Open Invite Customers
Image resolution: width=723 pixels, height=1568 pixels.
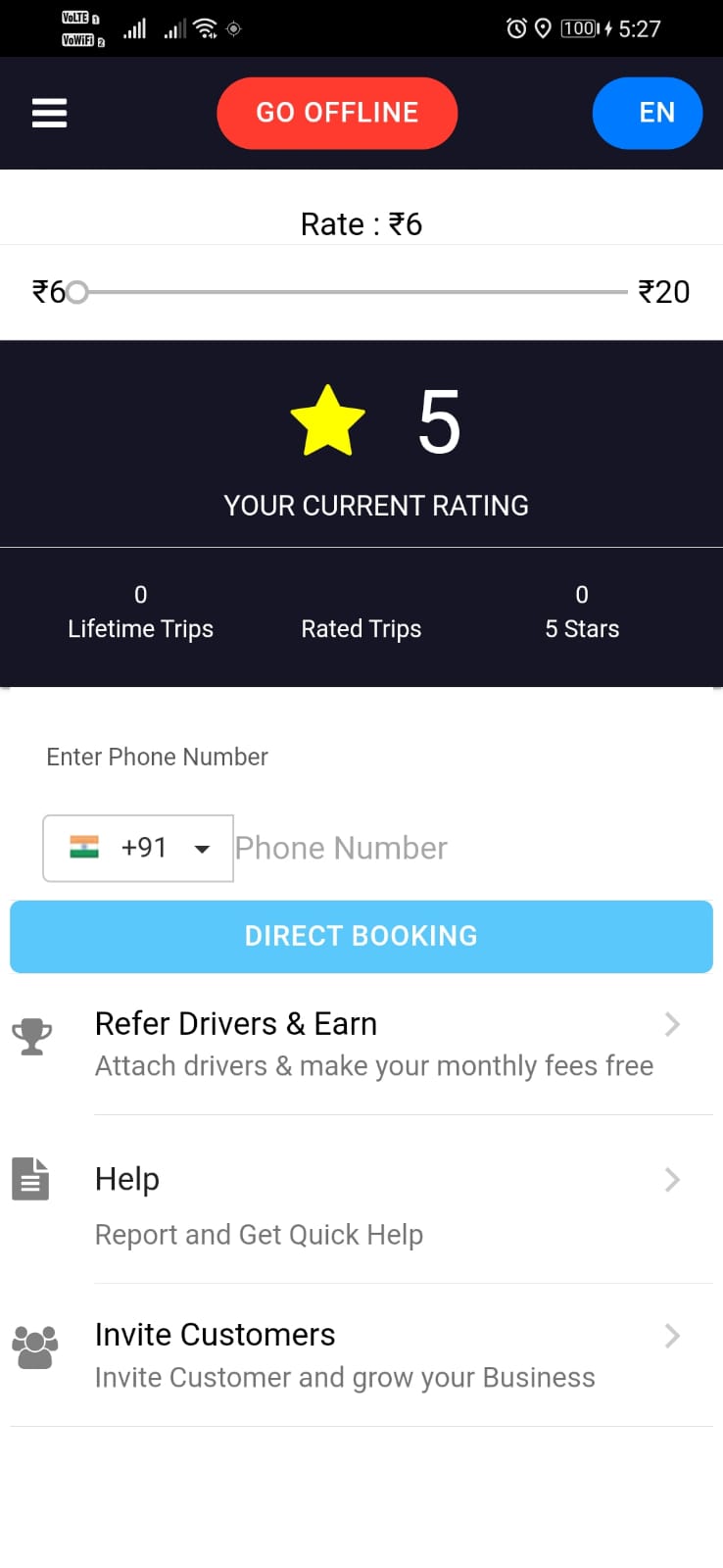[361, 1356]
